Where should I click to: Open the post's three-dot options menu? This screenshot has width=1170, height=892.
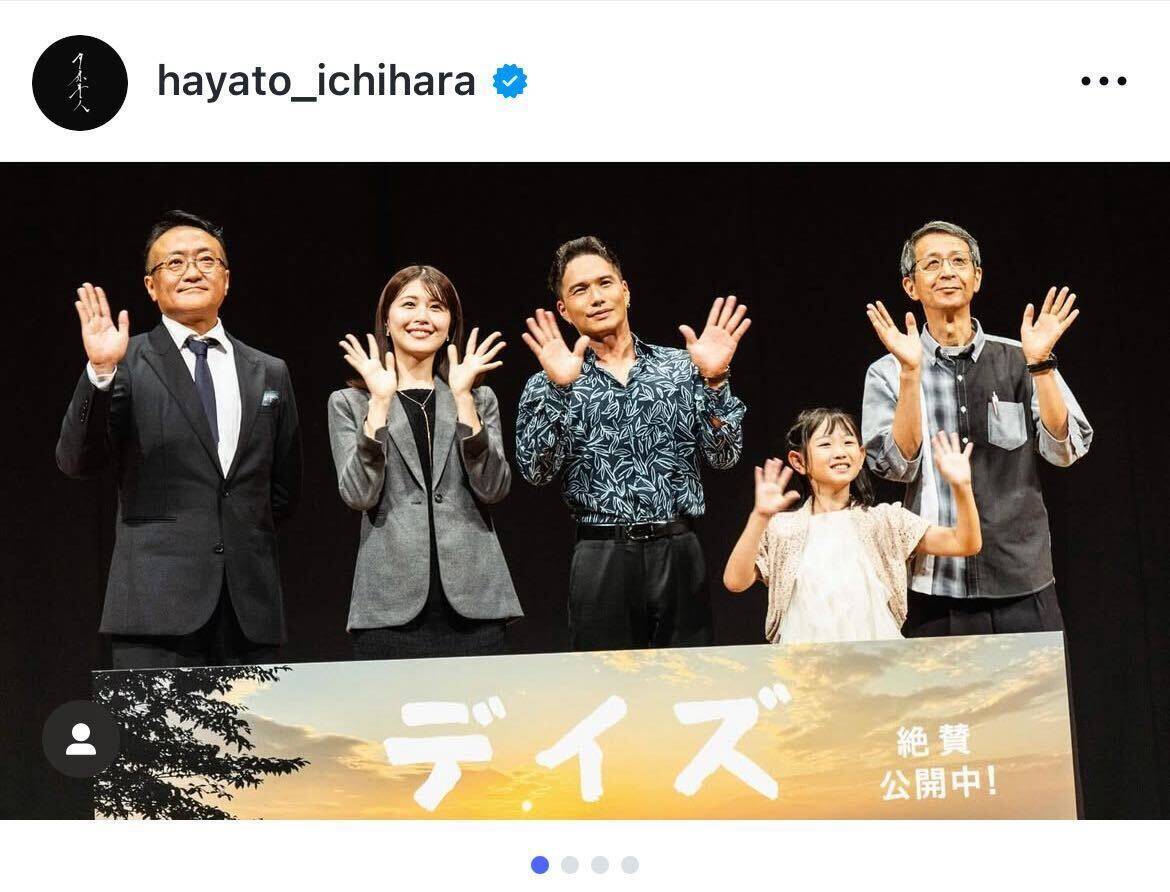[1103, 82]
